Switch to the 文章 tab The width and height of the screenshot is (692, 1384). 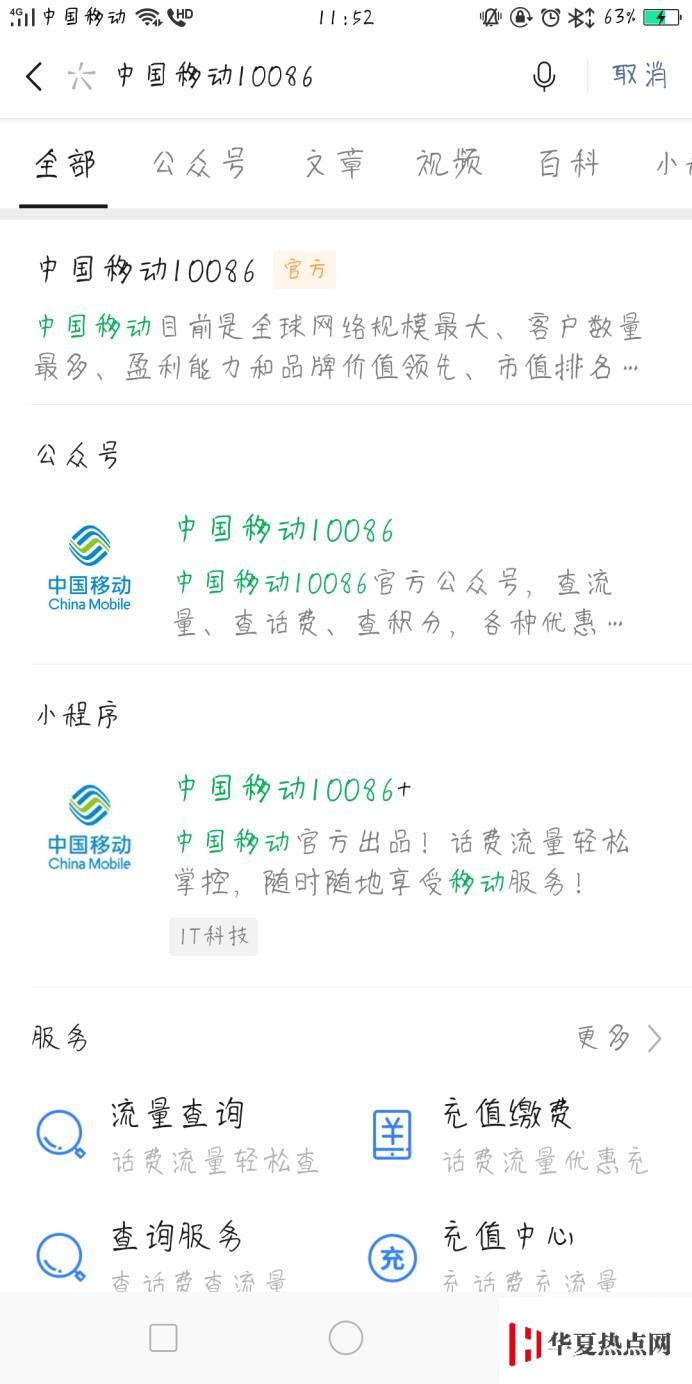tap(334, 164)
